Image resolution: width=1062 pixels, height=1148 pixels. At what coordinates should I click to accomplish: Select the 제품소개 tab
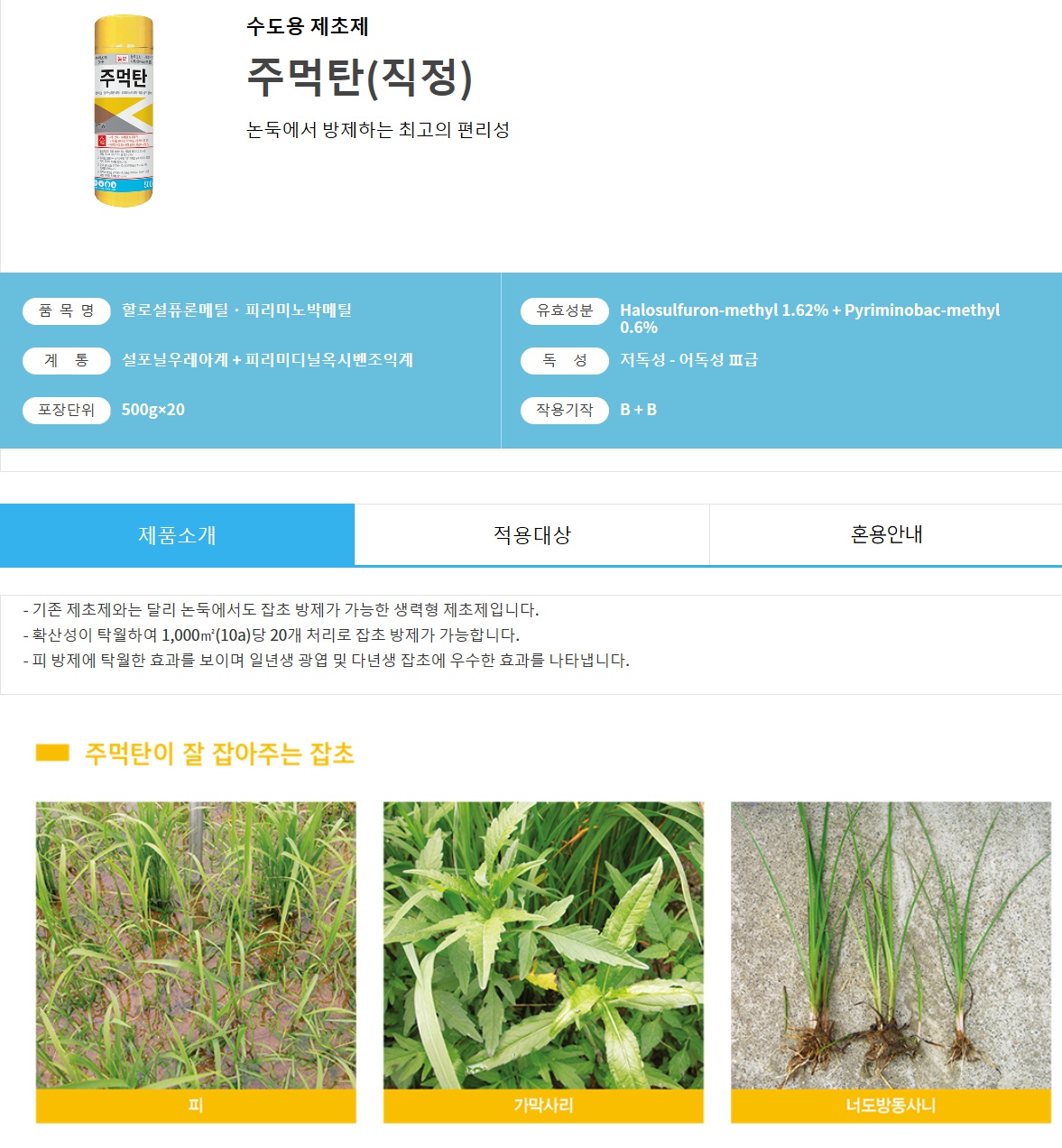177,534
